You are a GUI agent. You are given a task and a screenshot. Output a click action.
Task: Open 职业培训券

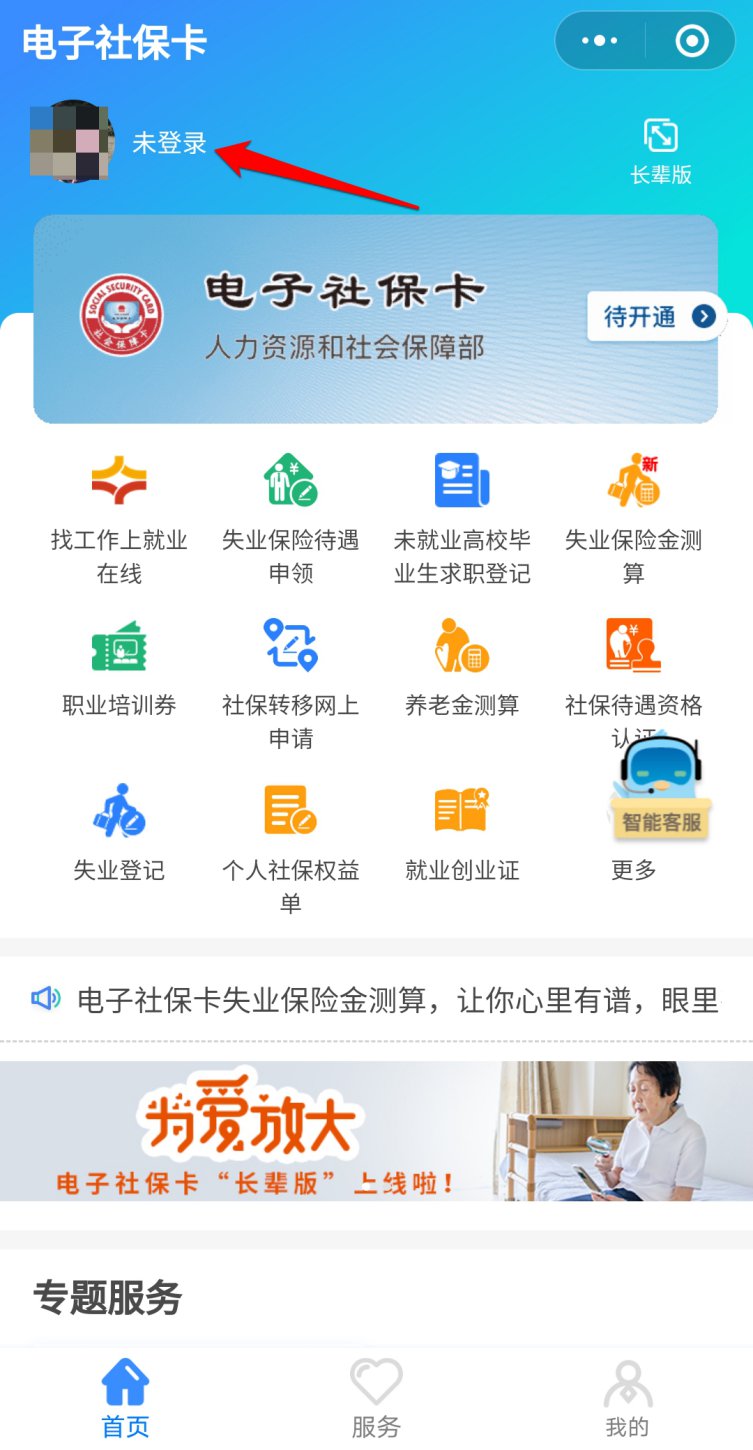(119, 667)
